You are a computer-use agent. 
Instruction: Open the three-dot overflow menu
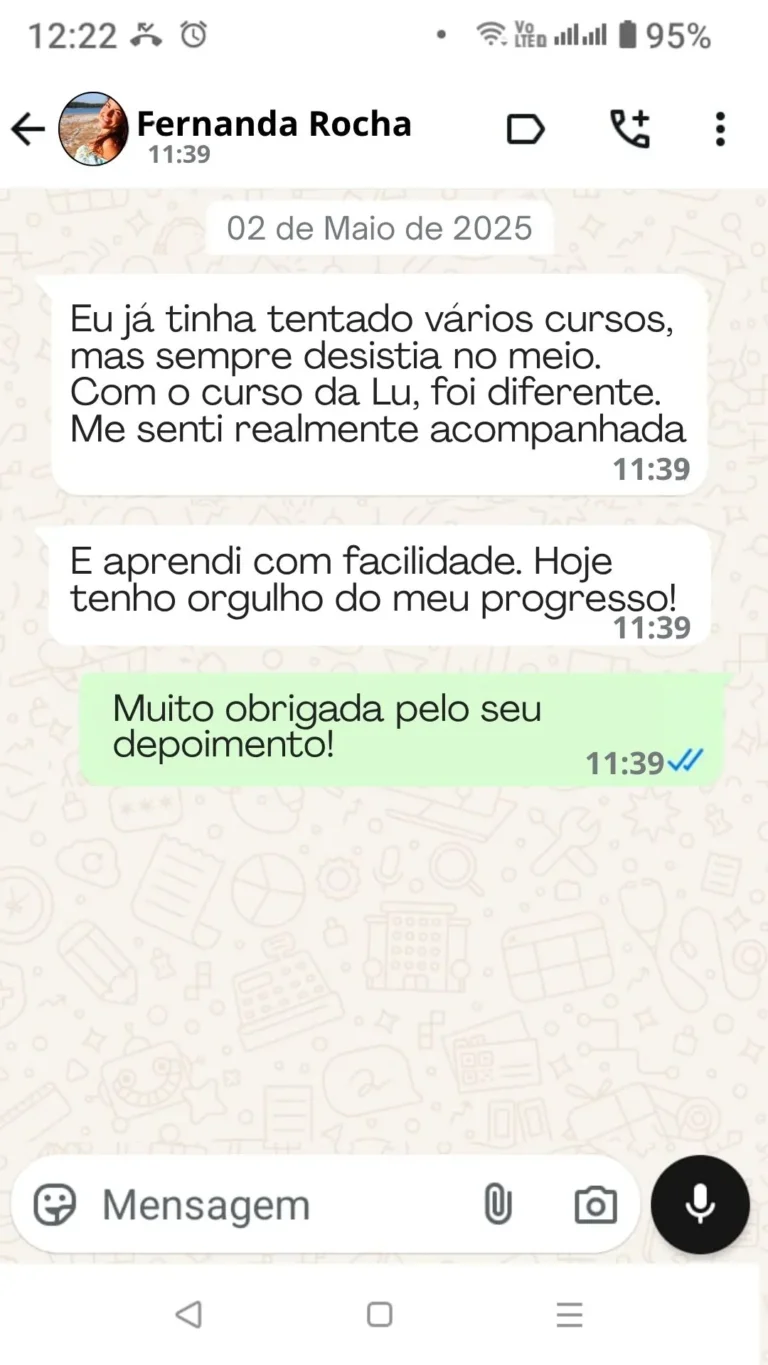pyautogui.click(x=721, y=128)
